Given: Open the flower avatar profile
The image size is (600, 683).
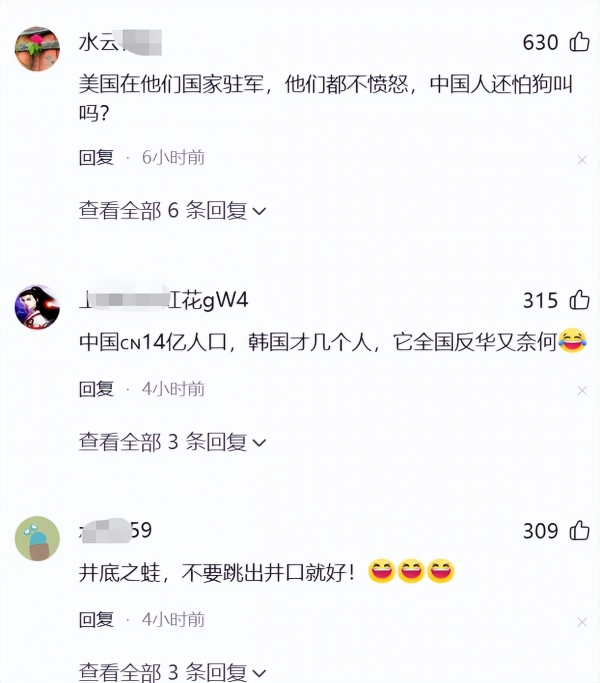Looking at the screenshot, I should click(37, 48).
